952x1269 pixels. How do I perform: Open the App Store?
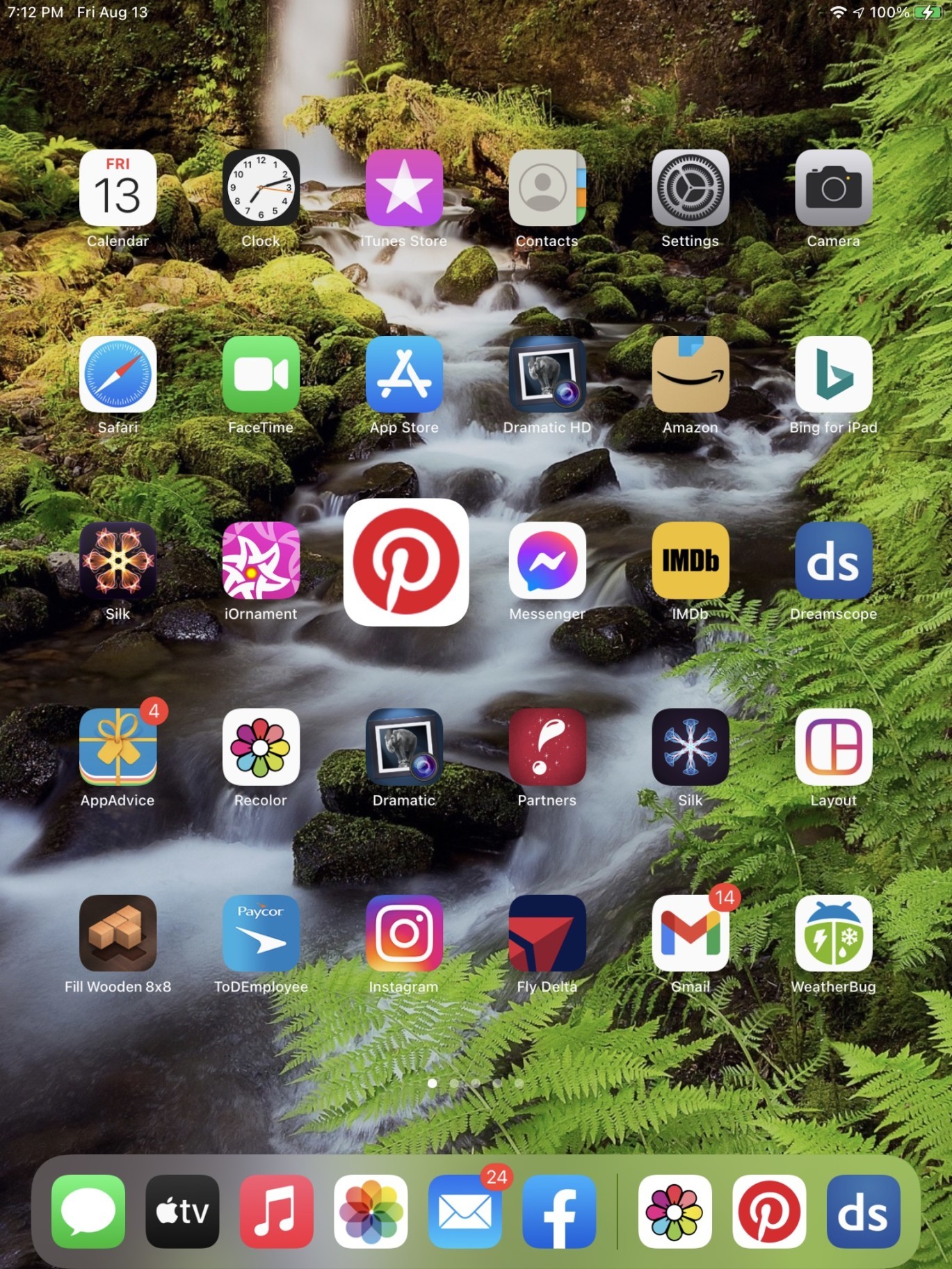click(x=404, y=374)
